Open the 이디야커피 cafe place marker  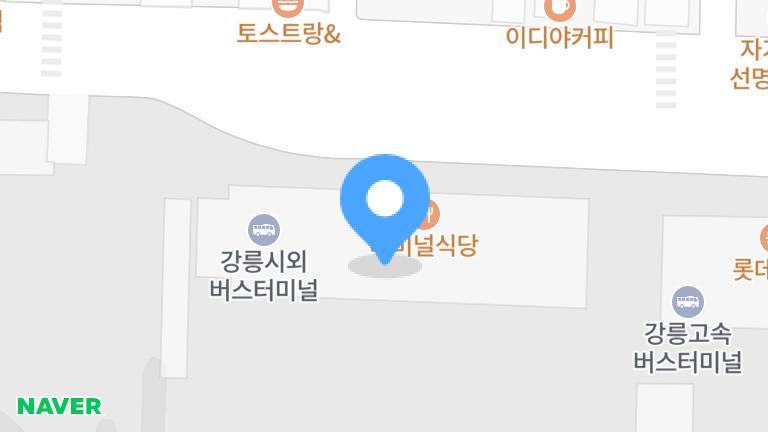559,9
